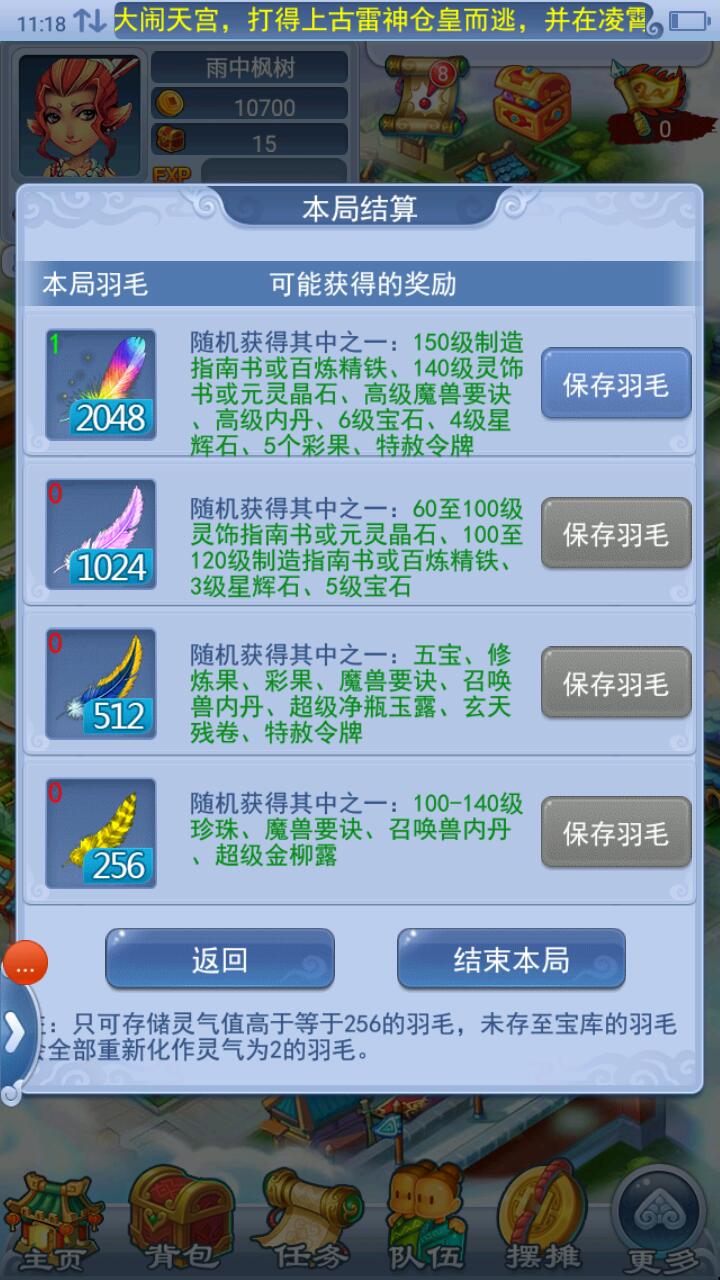
Task: End this round with 结束本局
Action: click(x=511, y=959)
